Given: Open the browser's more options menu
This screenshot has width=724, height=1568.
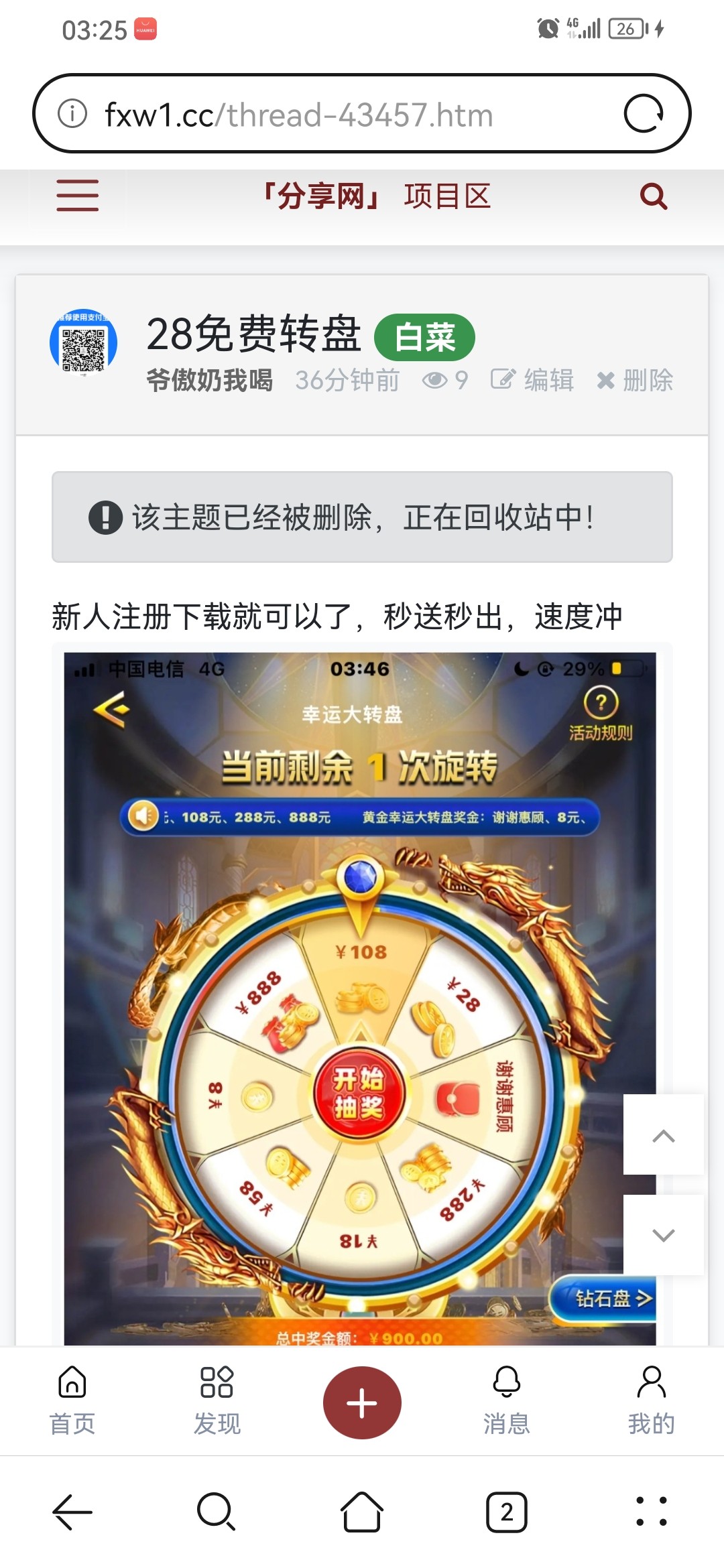Looking at the screenshot, I should click(x=651, y=1512).
